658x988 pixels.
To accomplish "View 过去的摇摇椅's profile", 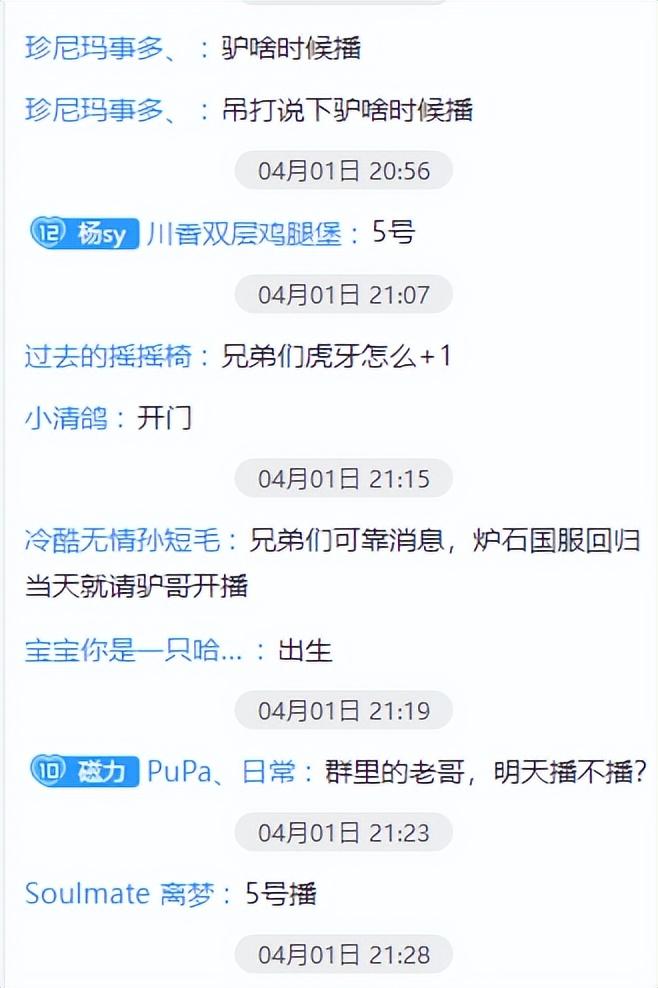I will (107, 356).
